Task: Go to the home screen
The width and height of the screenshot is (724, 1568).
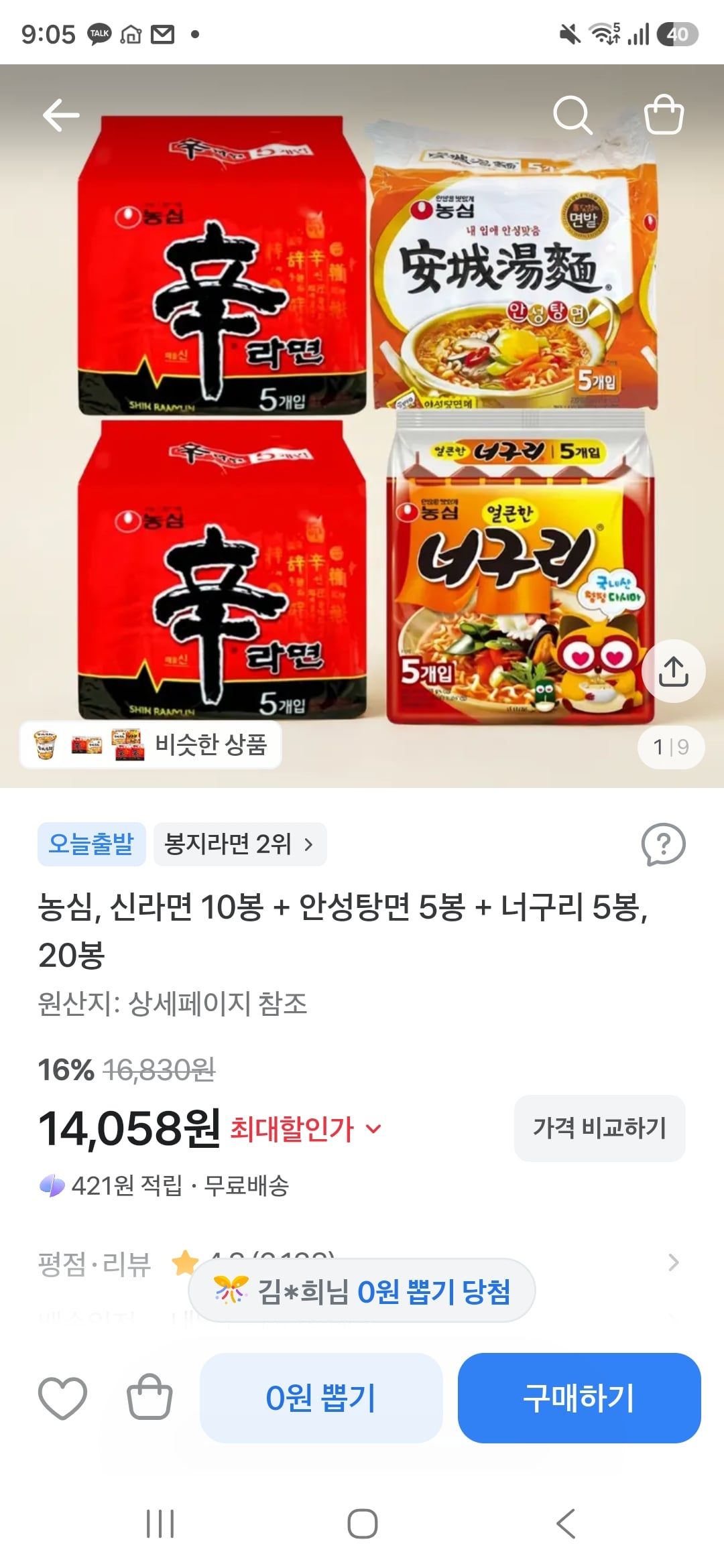Action: pyautogui.click(x=362, y=1524)
